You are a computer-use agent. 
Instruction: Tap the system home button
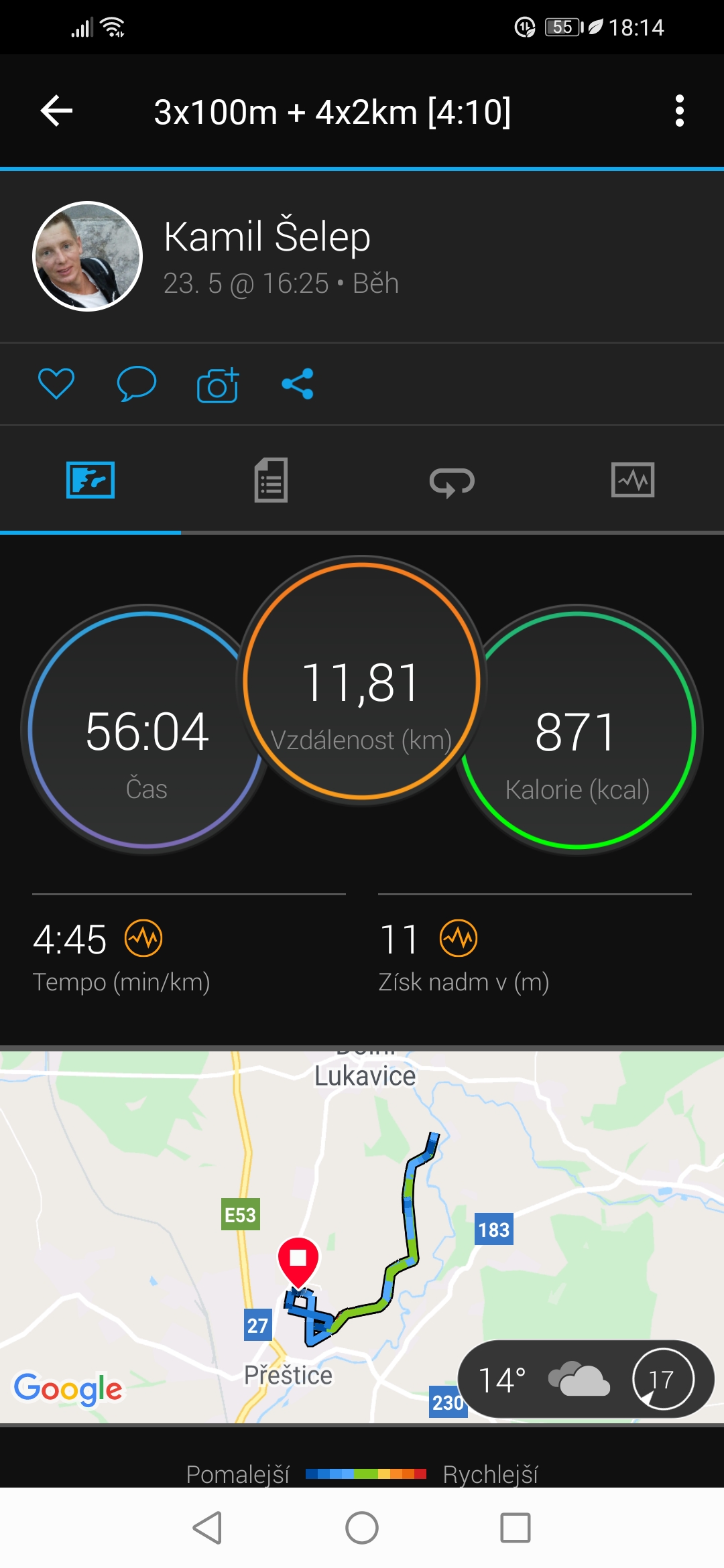(x=362, y=1528)
